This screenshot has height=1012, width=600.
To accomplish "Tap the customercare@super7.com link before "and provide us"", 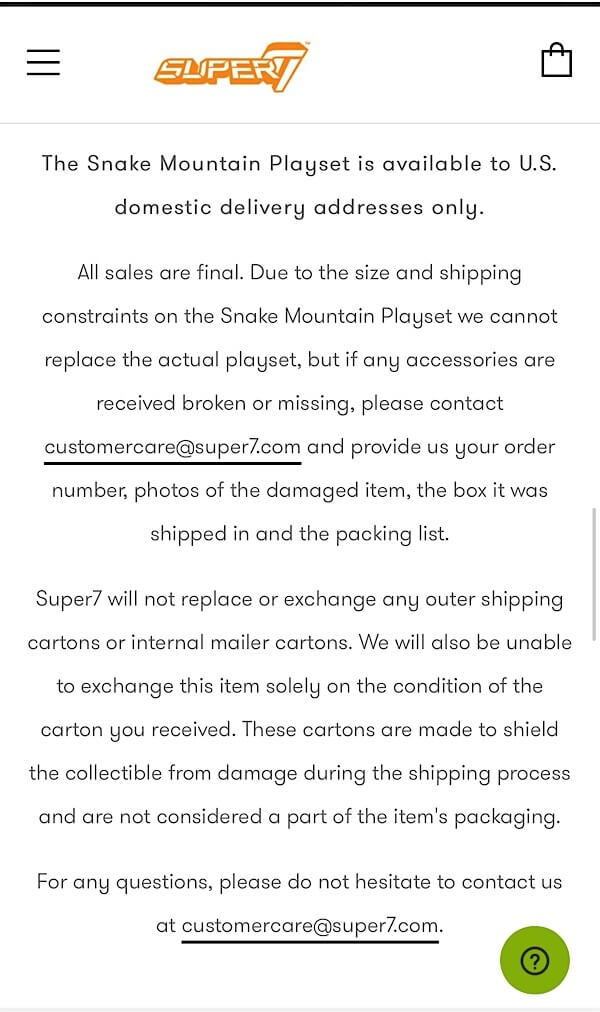I will (172, 447).
